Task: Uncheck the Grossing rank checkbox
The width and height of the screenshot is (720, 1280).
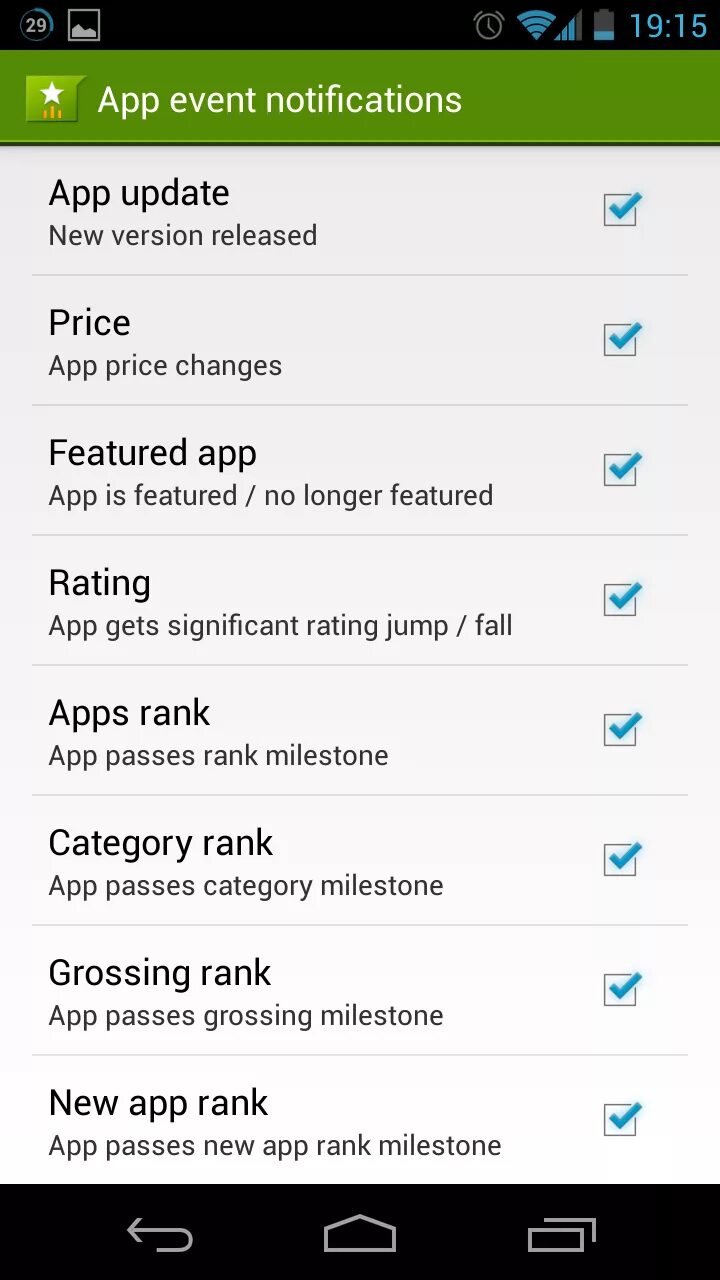Action: 621,989
